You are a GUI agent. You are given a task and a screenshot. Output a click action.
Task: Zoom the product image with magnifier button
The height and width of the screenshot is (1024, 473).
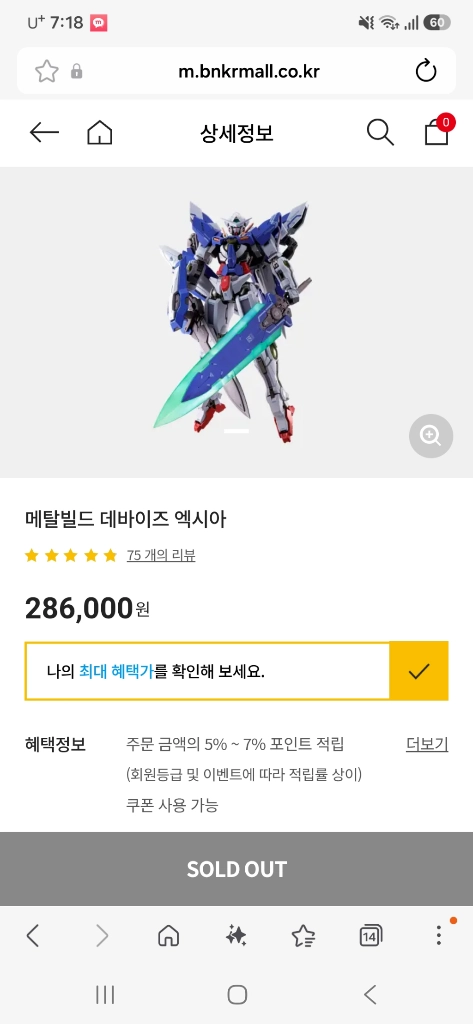[431, 436]
